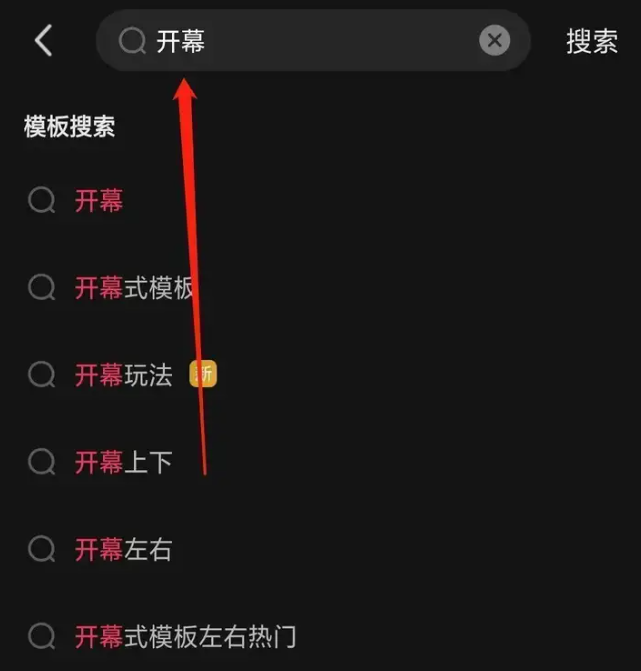This screenshot has width=641, height=671.
Task: Open the 开幕式模板左右热门 suggestion
Action: coord(185,636)
